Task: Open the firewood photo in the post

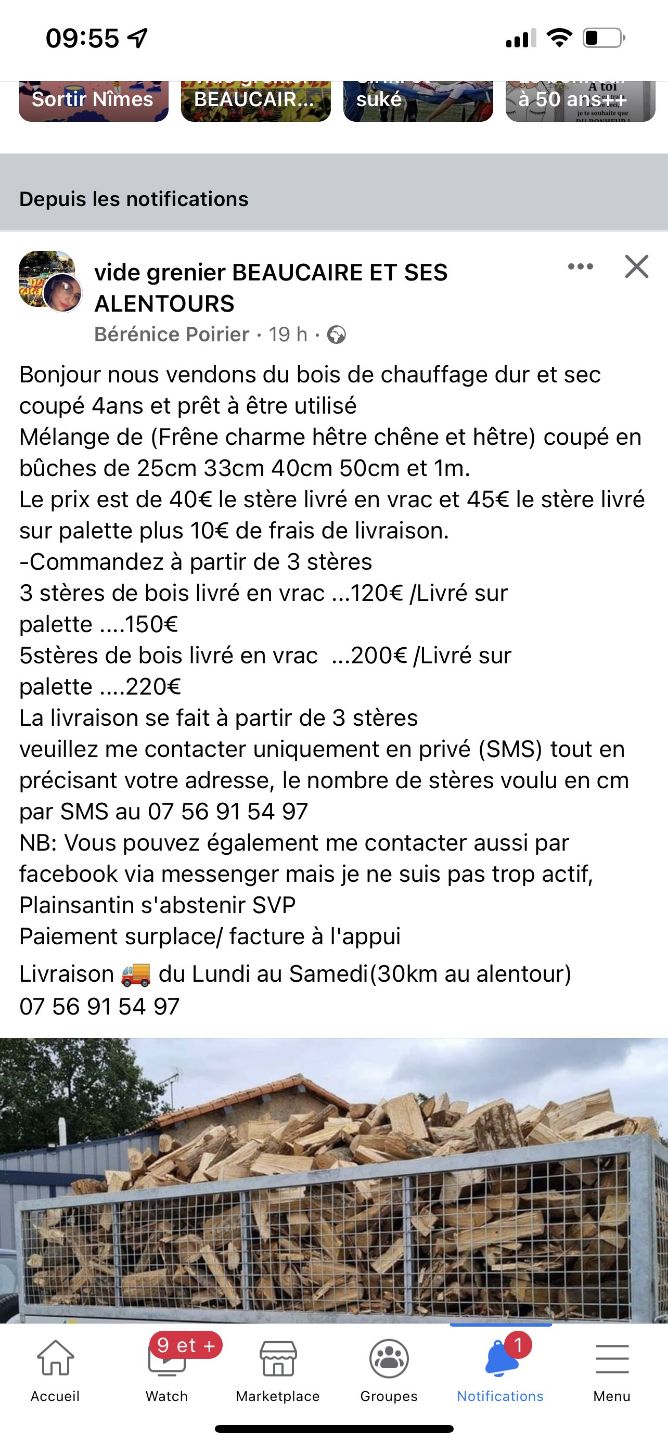Action: (x=334, y=1180)
